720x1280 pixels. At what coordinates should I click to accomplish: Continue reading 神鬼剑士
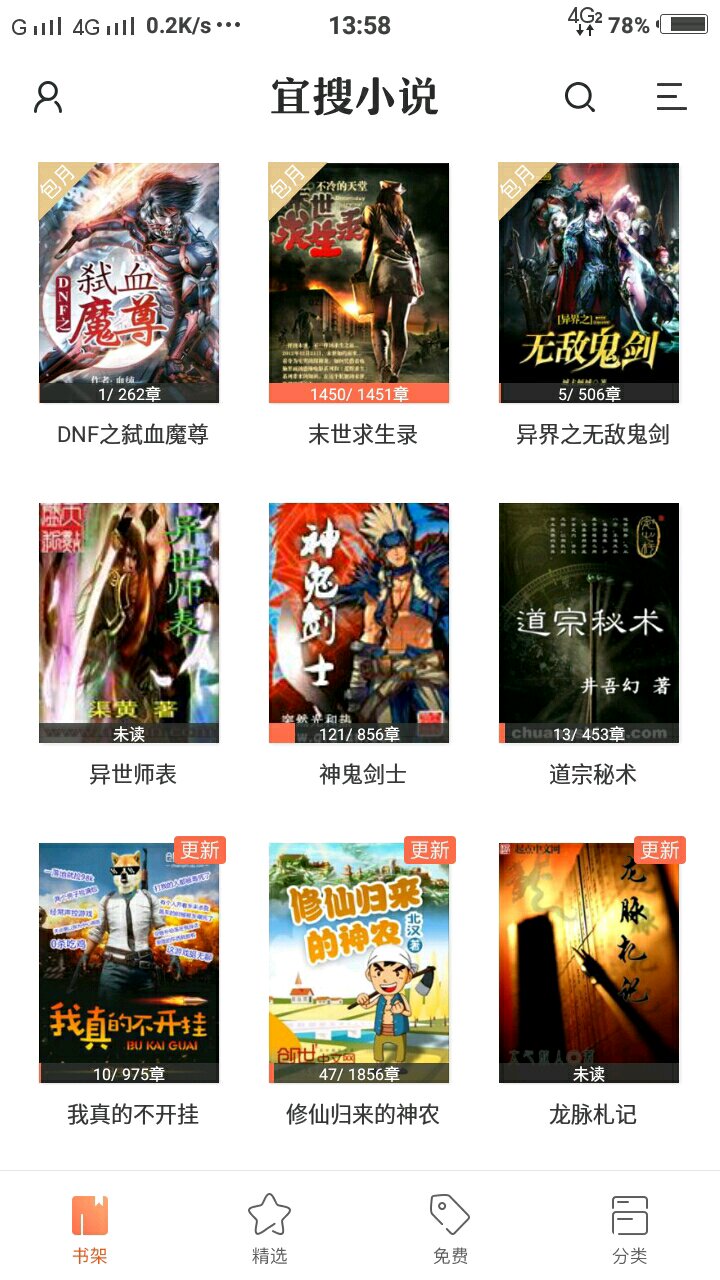(359, 623)
